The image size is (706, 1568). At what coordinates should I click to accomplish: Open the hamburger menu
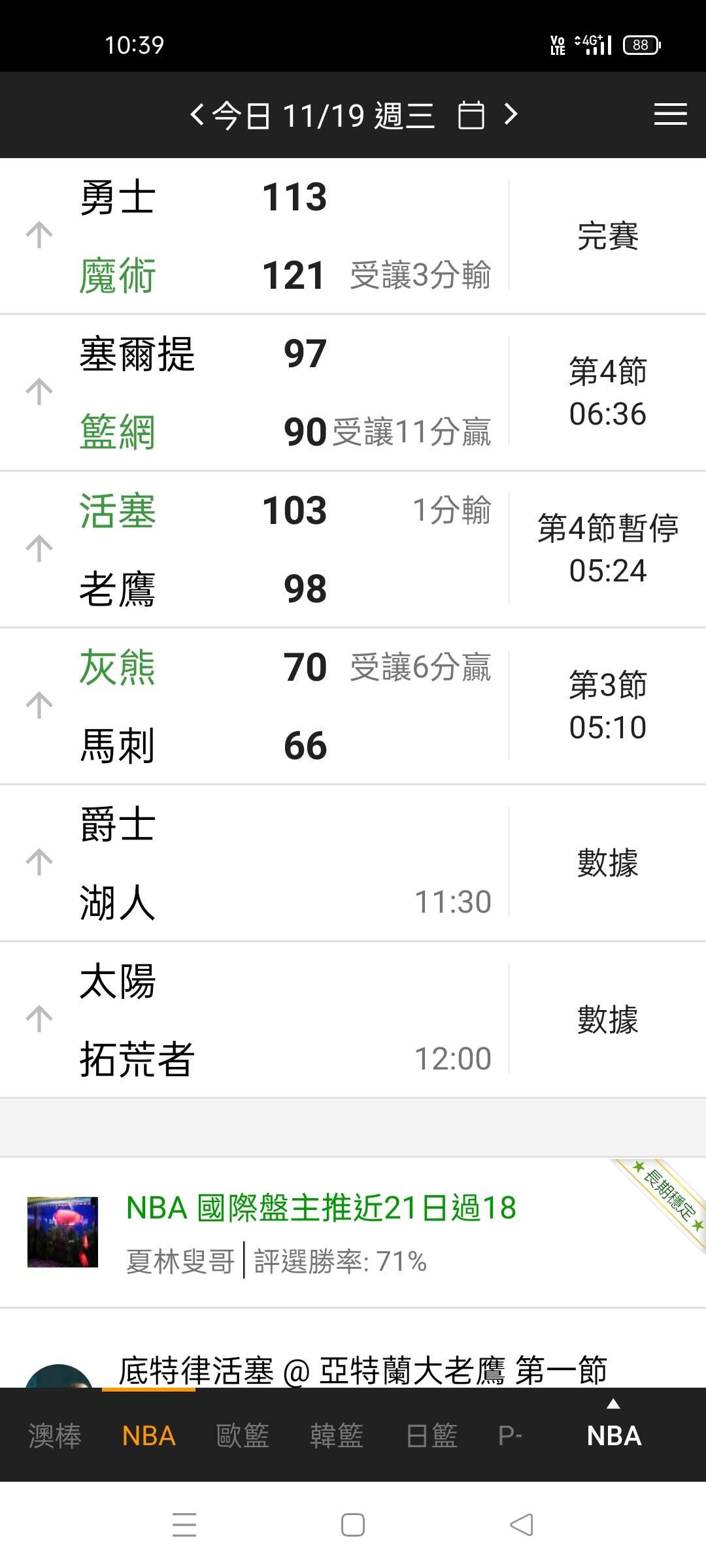click(670, 115)
